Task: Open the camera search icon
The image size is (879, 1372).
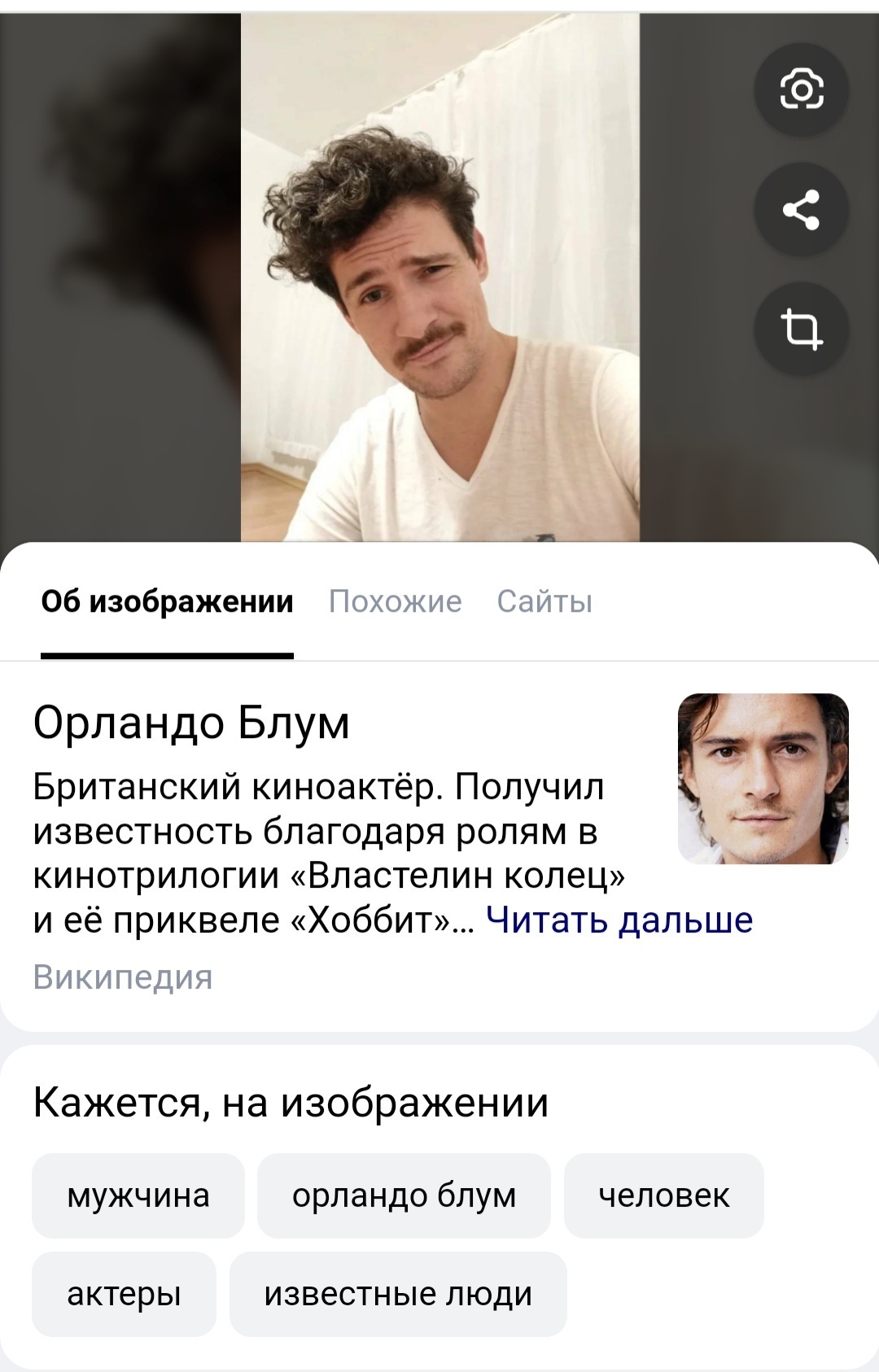Action: coord(801,90)
